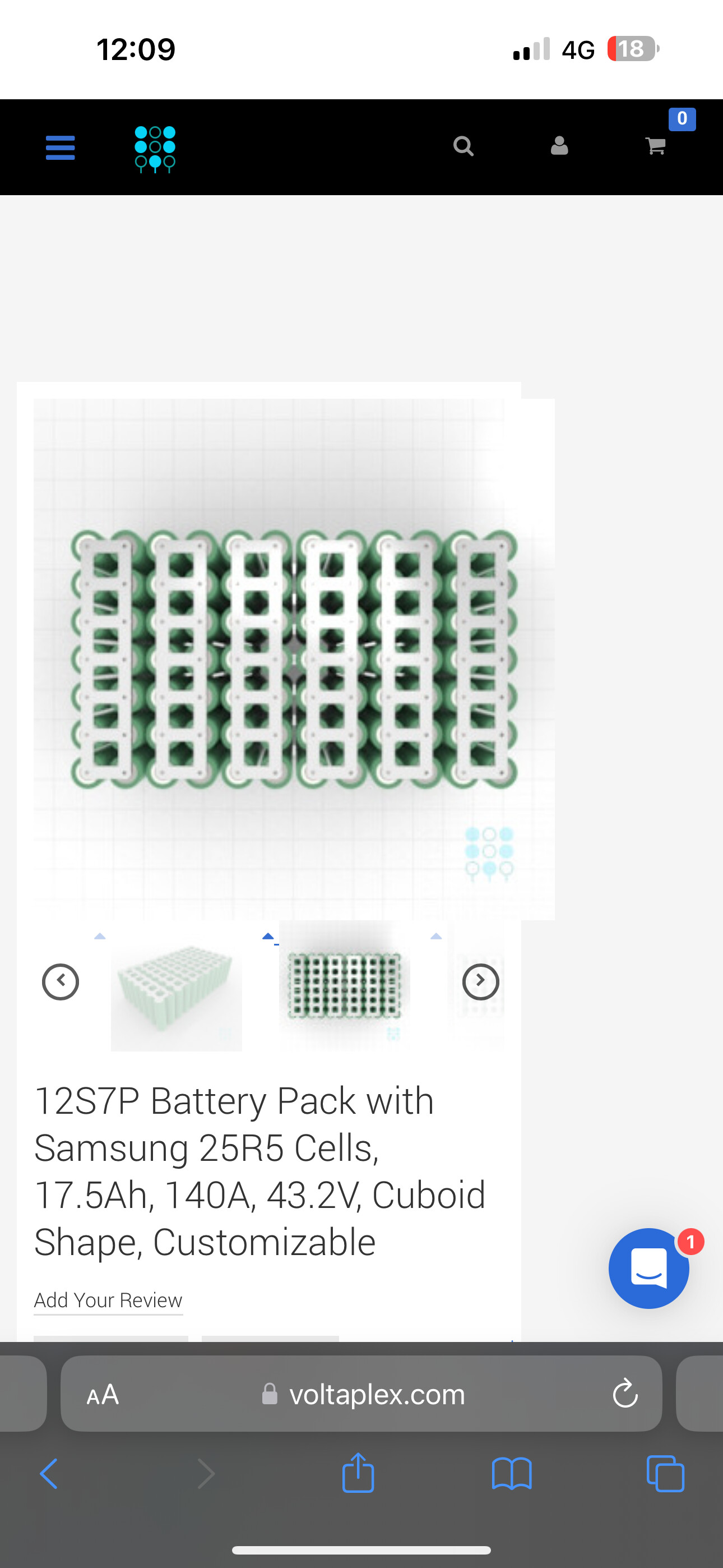
Task: Open the live chat bubble
Action: pos(649,1269)
